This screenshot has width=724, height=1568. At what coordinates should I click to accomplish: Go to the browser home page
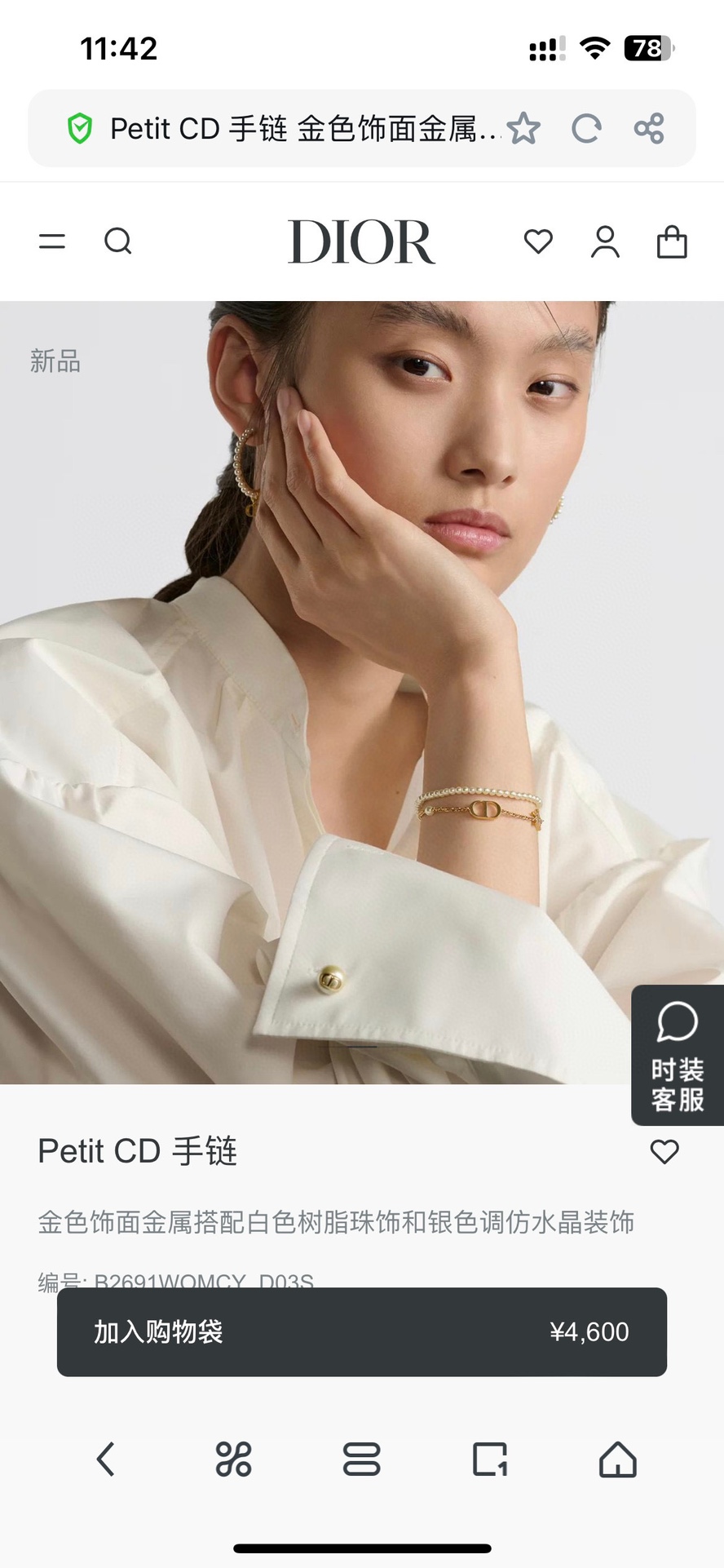pyautogui.click(x=618, y=1459)
